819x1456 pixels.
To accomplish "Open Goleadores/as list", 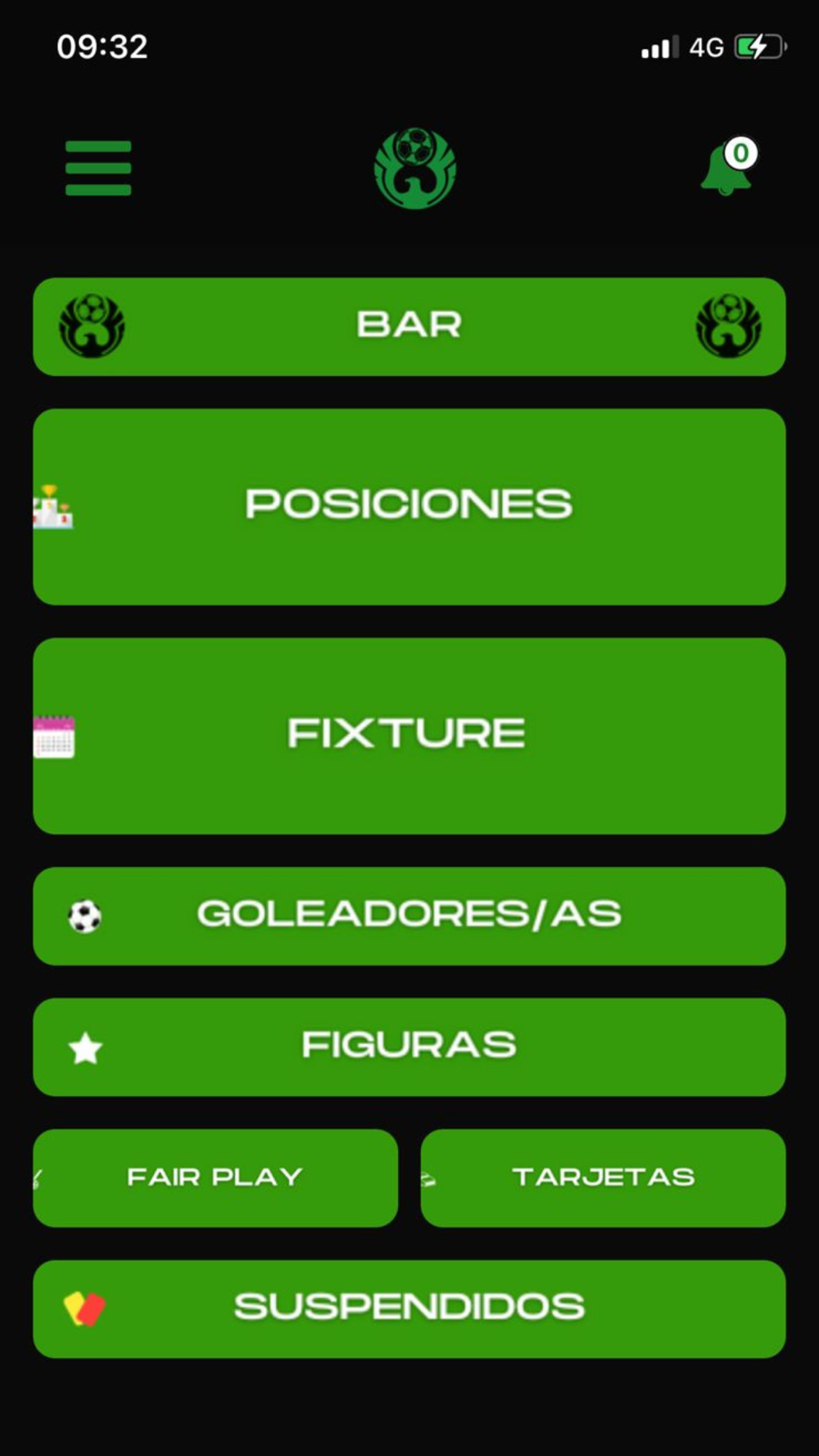I will coord(409,916).
